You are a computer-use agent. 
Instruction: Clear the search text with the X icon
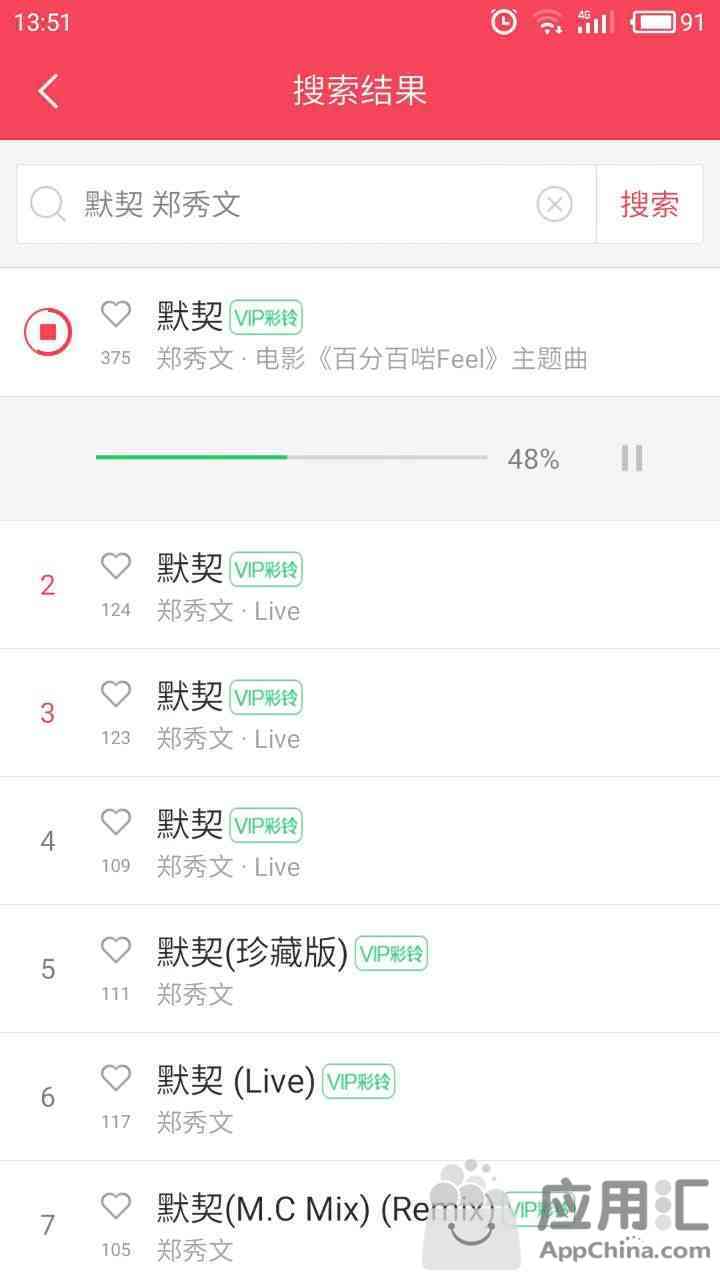tap(554, 205)
